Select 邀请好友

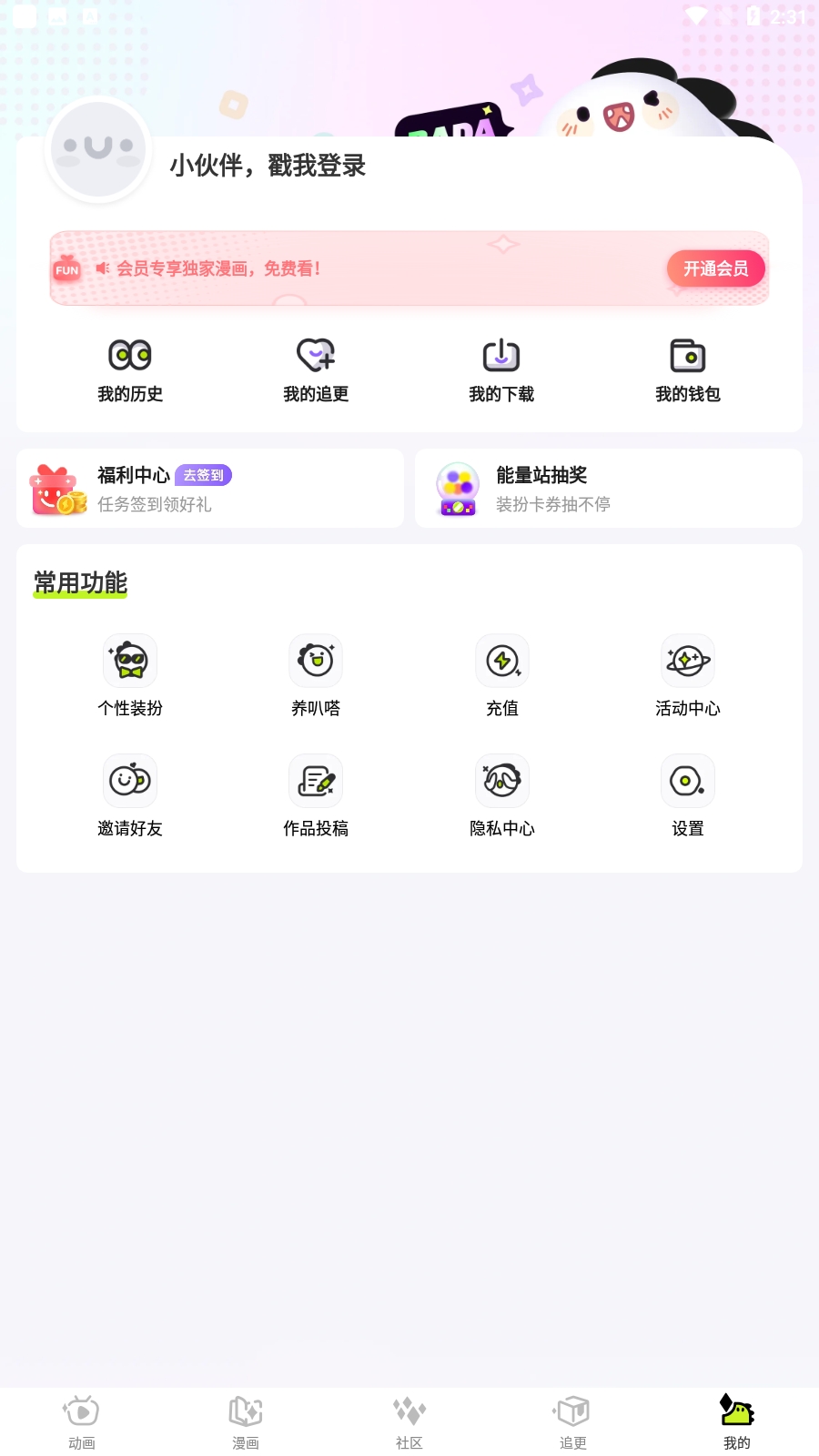pos(130,795)
